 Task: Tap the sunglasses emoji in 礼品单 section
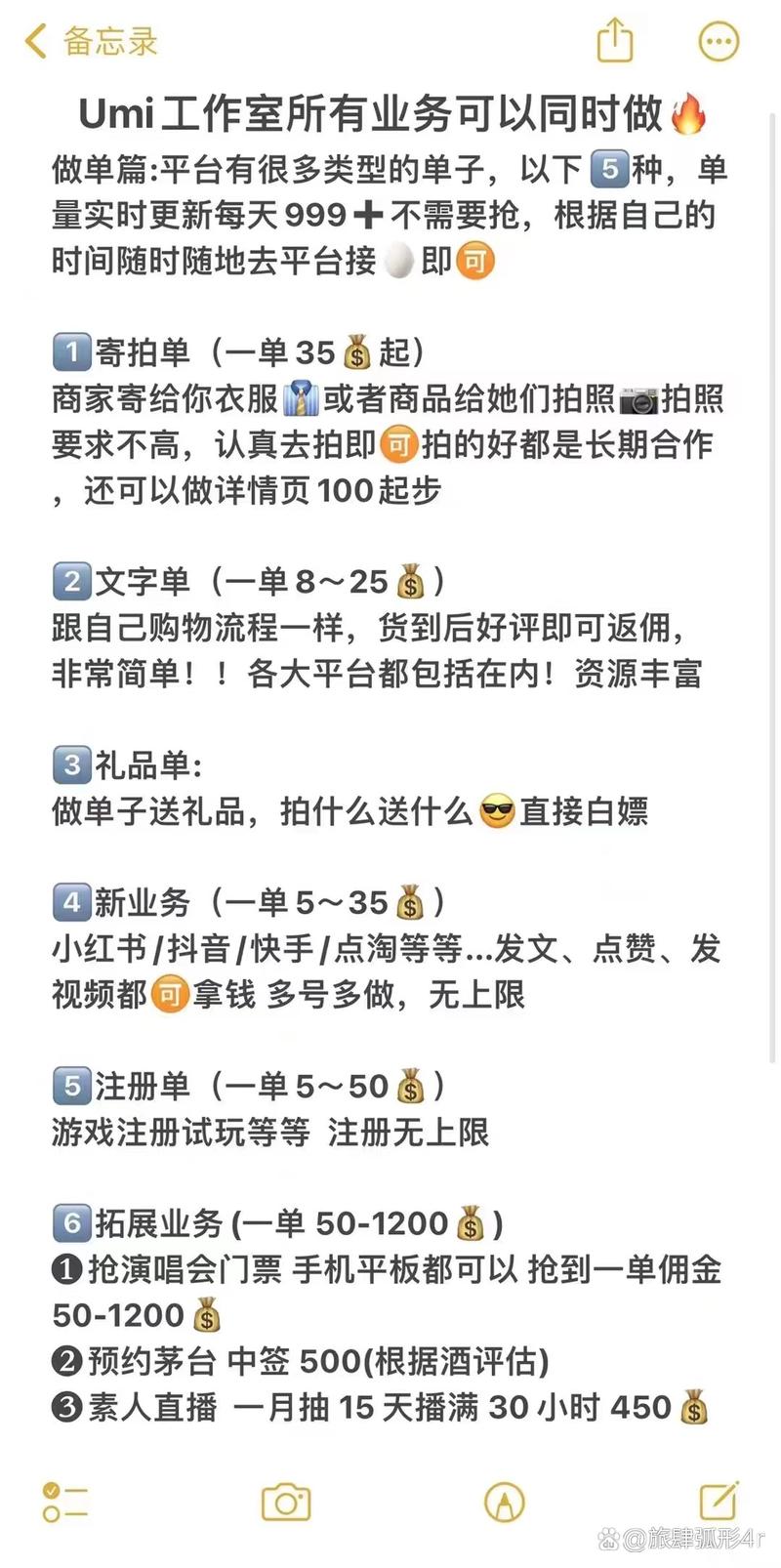(498, 810)
